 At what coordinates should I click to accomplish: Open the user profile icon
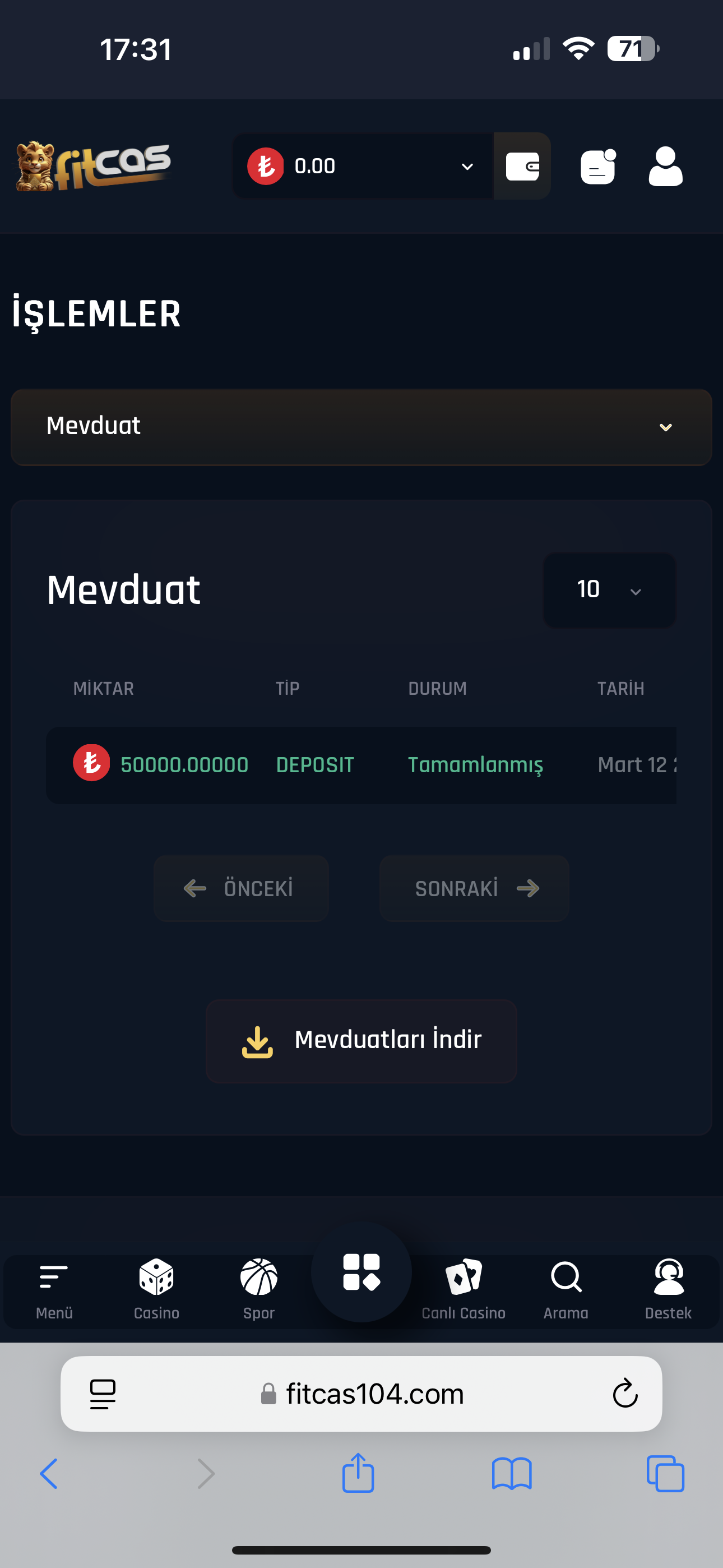(x=665, y=166)
